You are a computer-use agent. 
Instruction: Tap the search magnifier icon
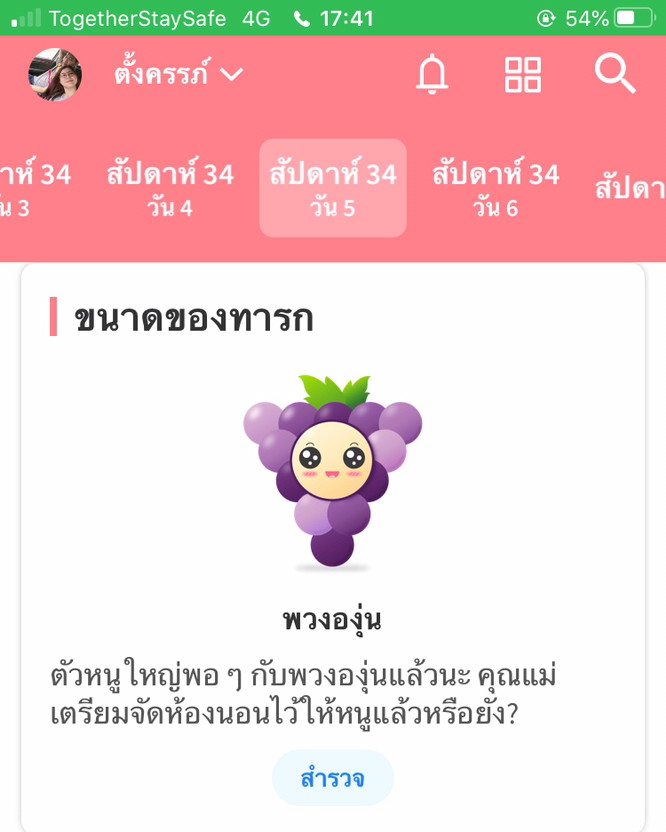[x=614, y=74]
